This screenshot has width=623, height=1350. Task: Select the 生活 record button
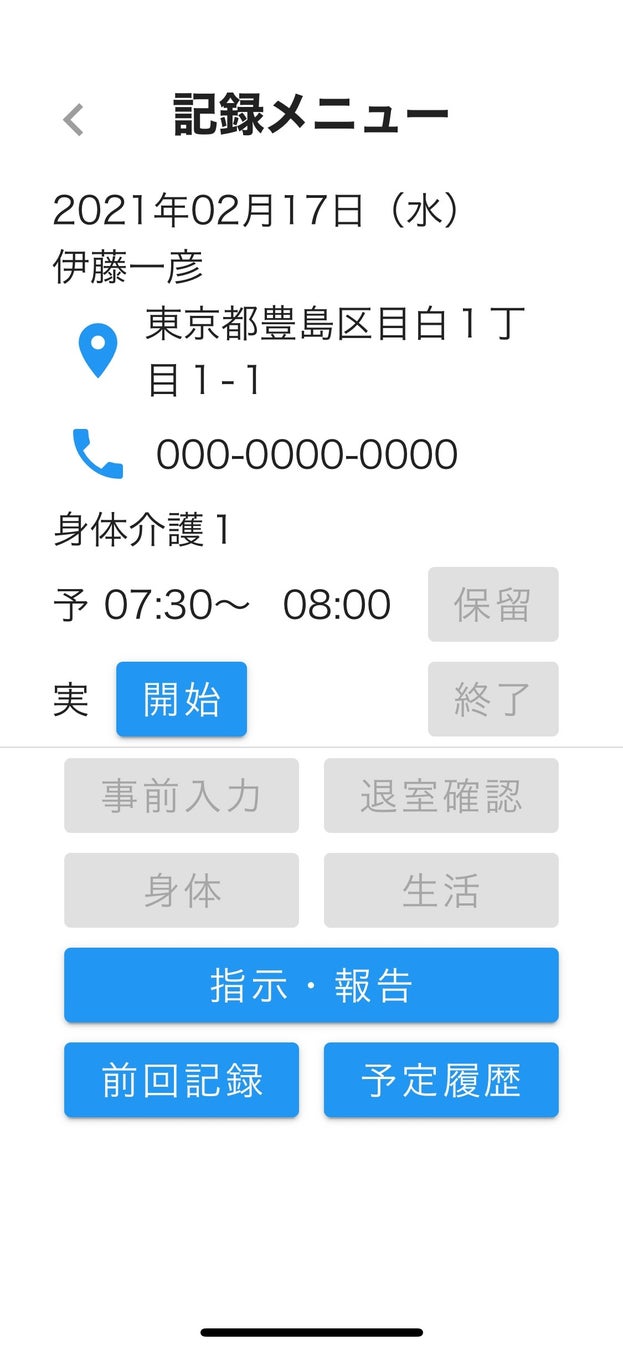[441, 890]
